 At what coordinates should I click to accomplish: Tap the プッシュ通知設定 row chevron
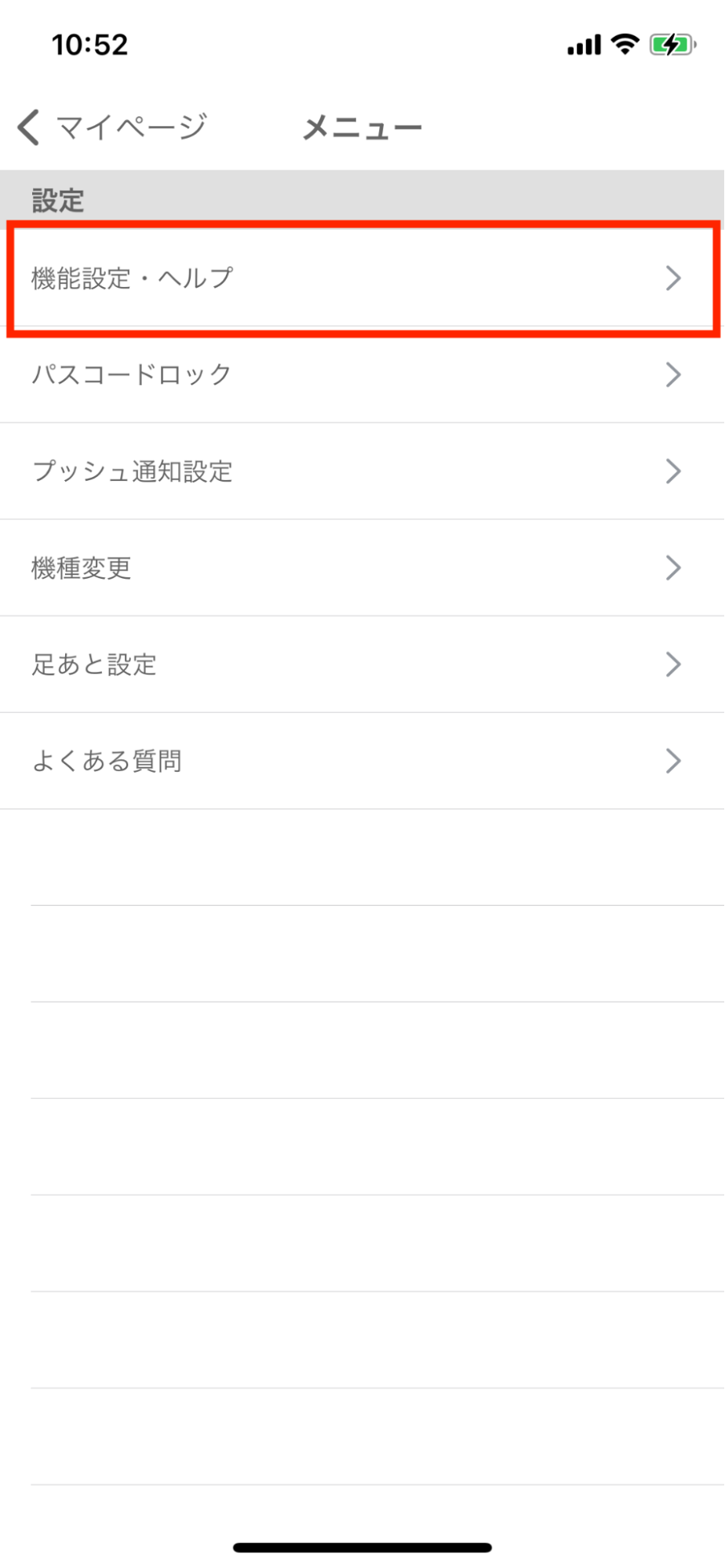tap(673, 471)
